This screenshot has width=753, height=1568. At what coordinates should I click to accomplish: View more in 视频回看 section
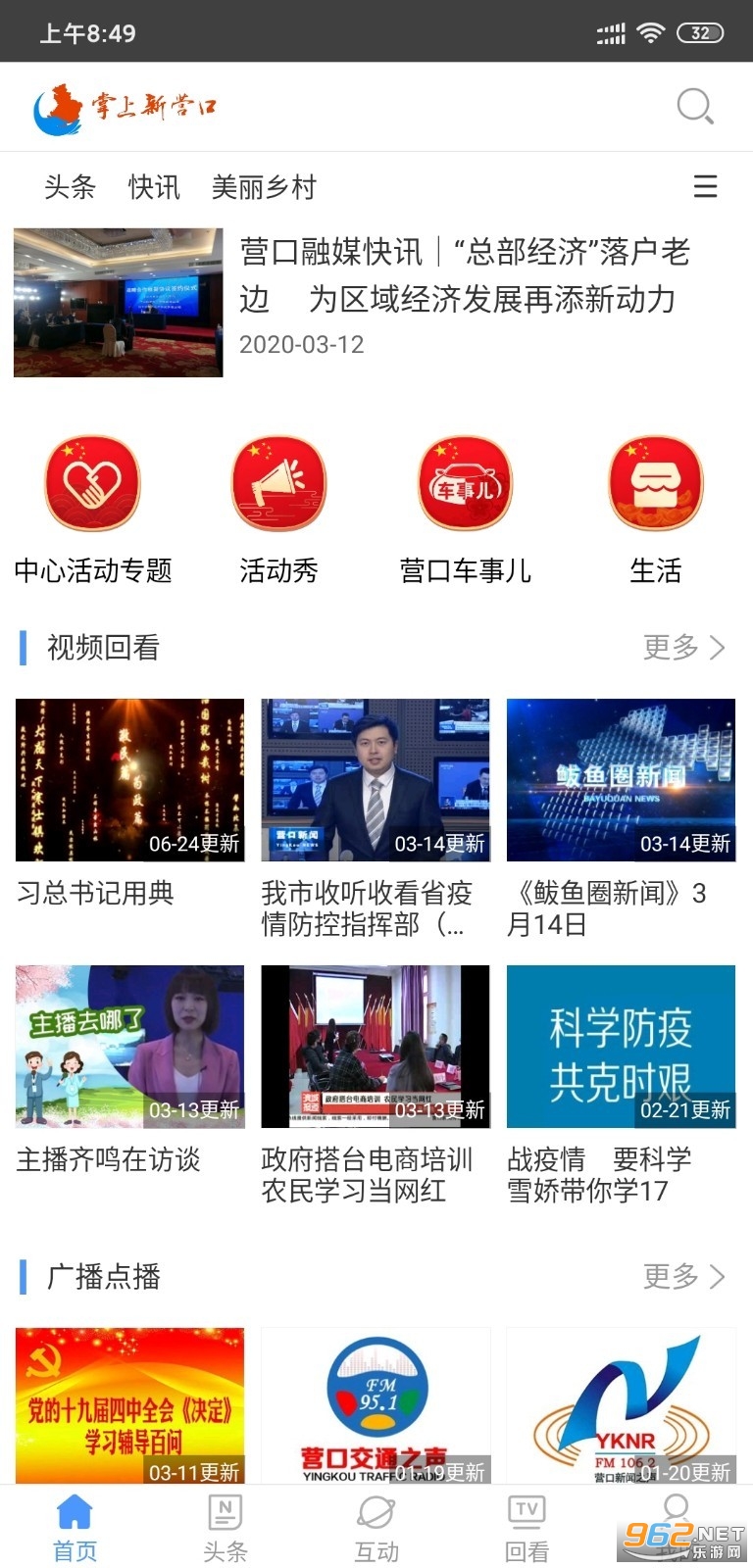click(x=683, y=647)
